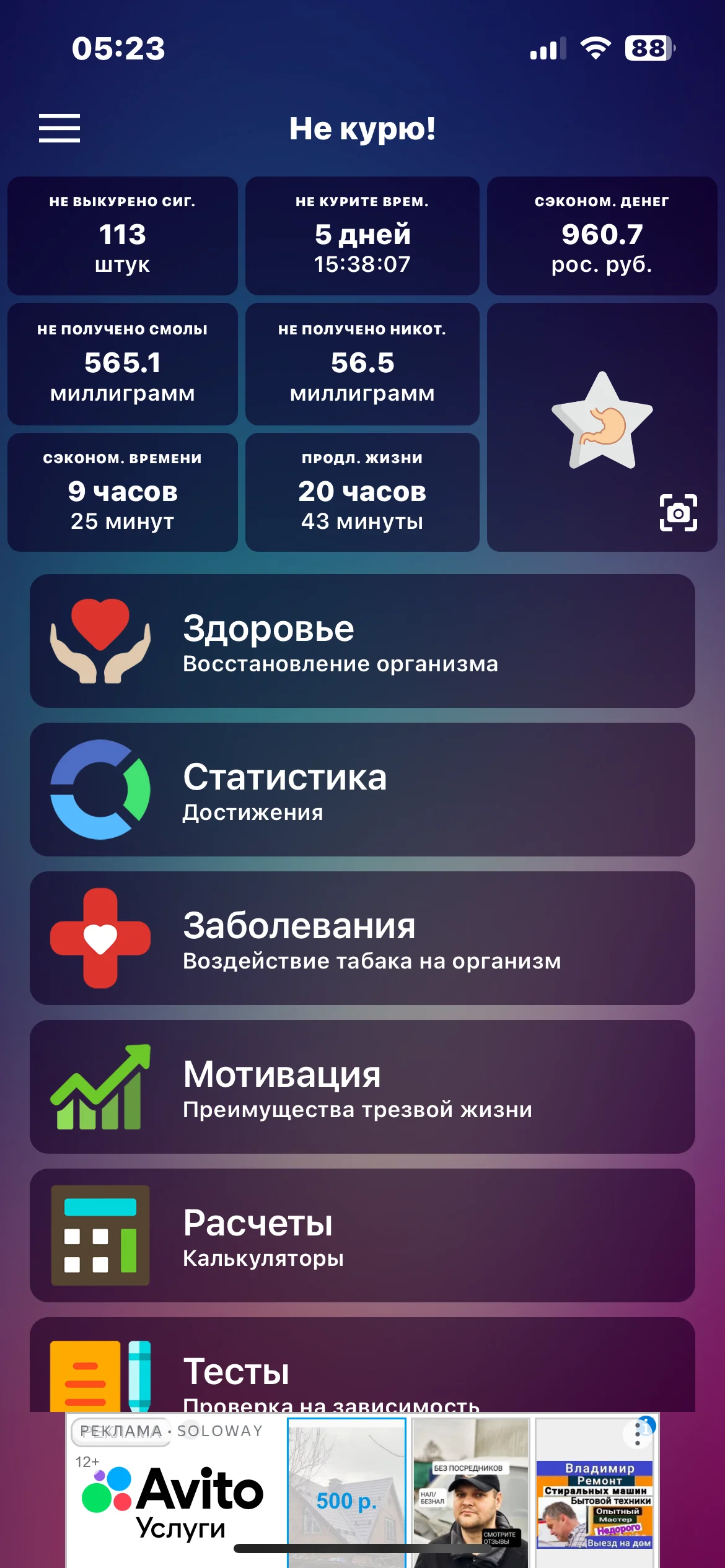Open the hamburger drawer menu
The height and width of the screenshot is (1568, 725).
pos(59,128)
